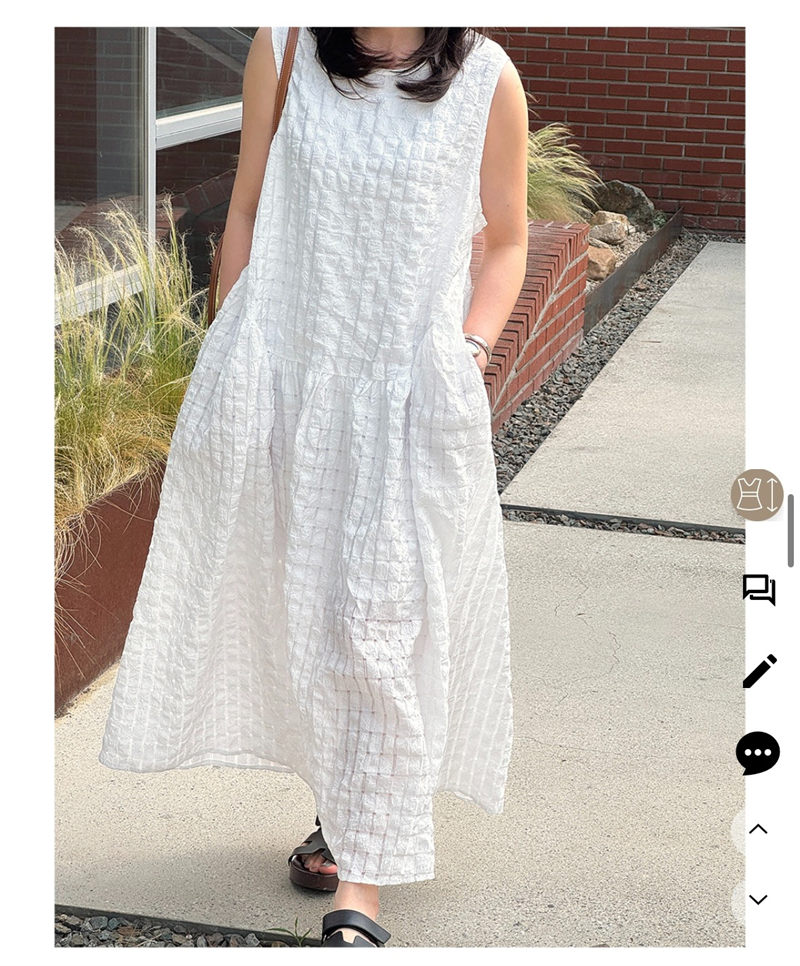
Task: Open the Q&A speech bubbles icon
Action: pos(759,589)
